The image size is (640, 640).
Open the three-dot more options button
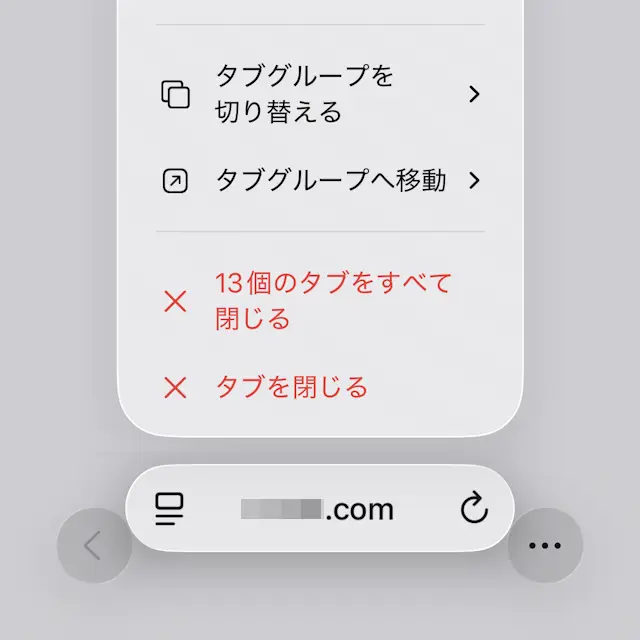pyautogui.click(x=545, y=546)
